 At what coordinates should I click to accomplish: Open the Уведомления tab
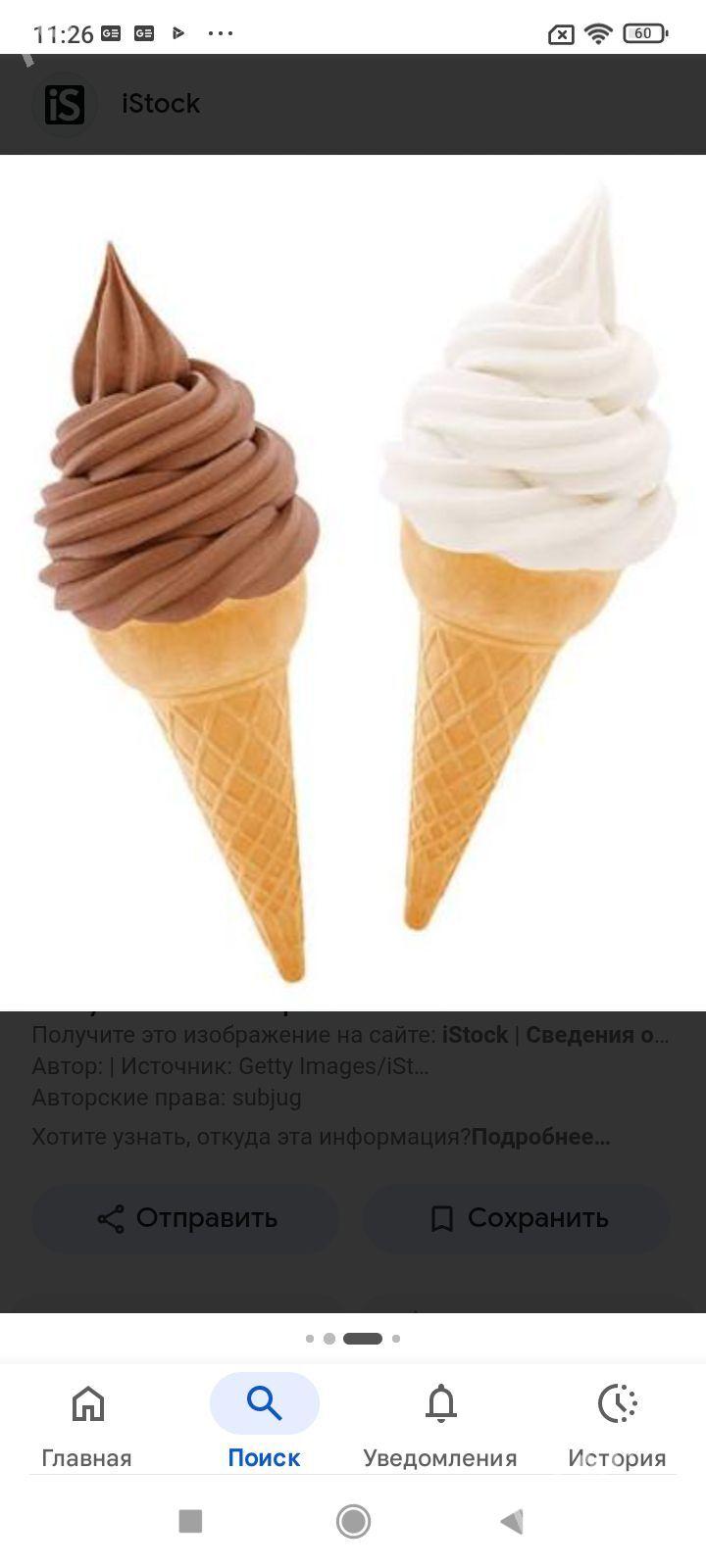coord(440,1423)
